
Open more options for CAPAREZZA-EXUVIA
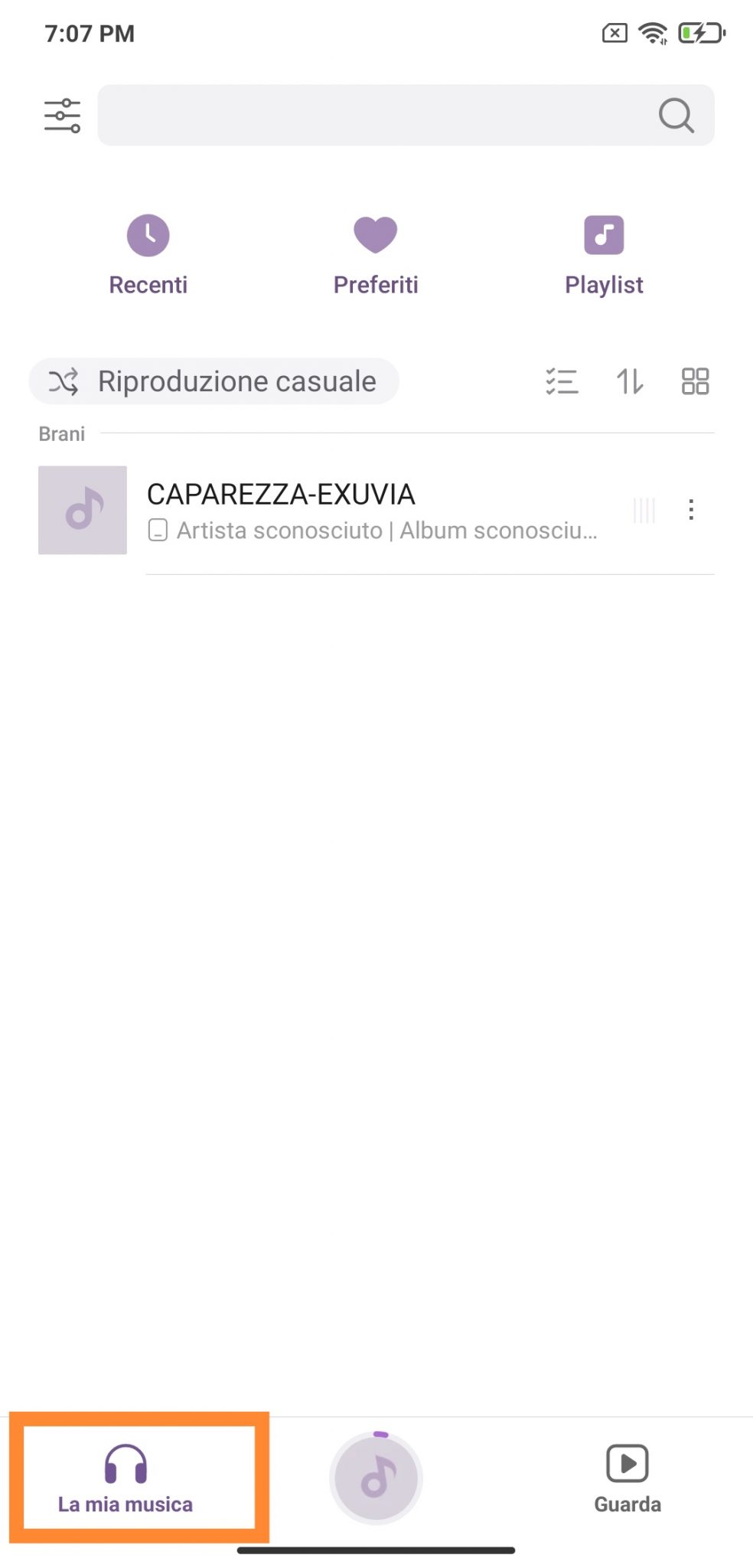pyautogui.click(x=691, y=510)
